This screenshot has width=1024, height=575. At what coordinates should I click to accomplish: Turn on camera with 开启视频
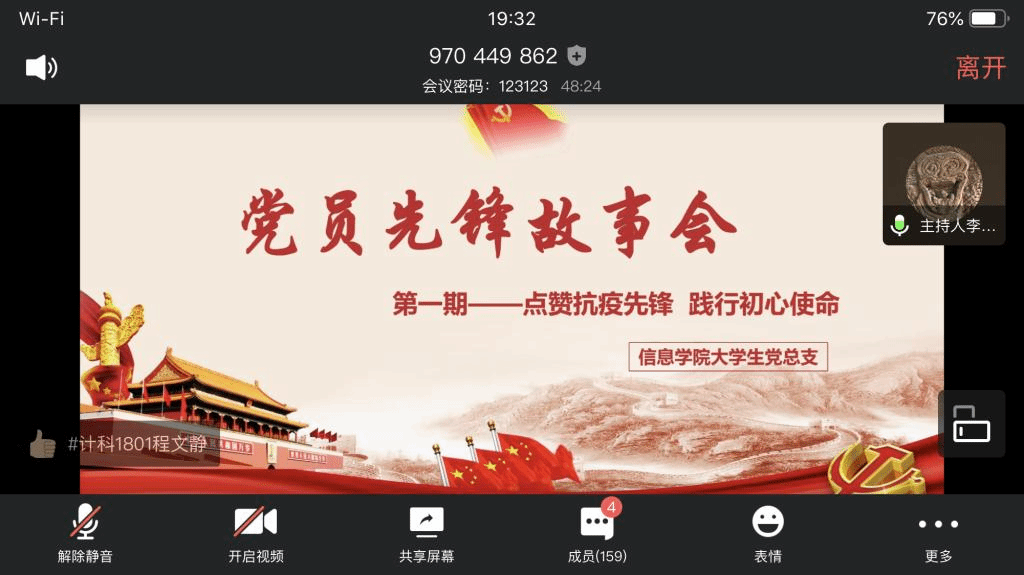256,534
